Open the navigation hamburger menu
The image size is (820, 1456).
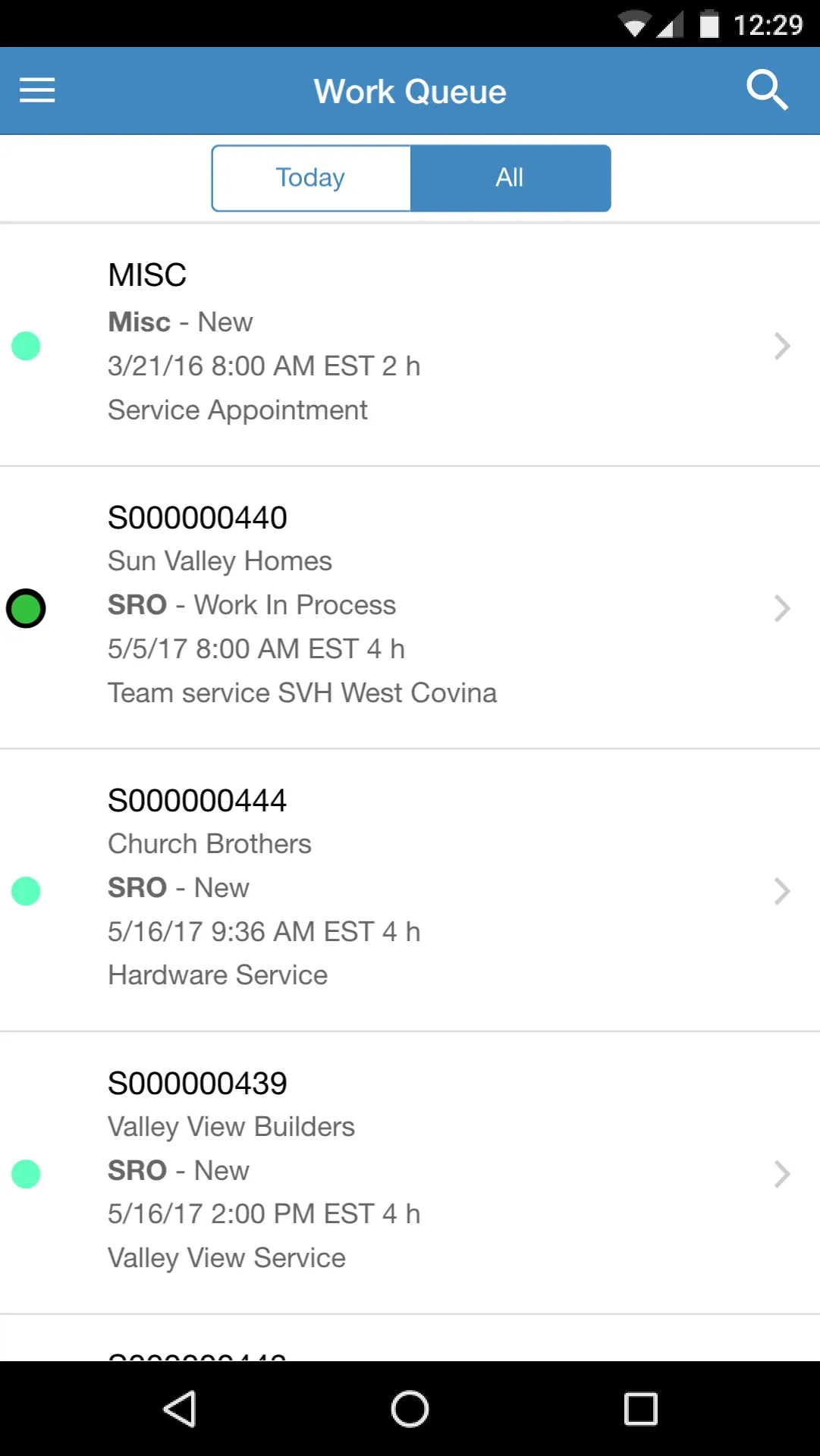coord(36,89)
